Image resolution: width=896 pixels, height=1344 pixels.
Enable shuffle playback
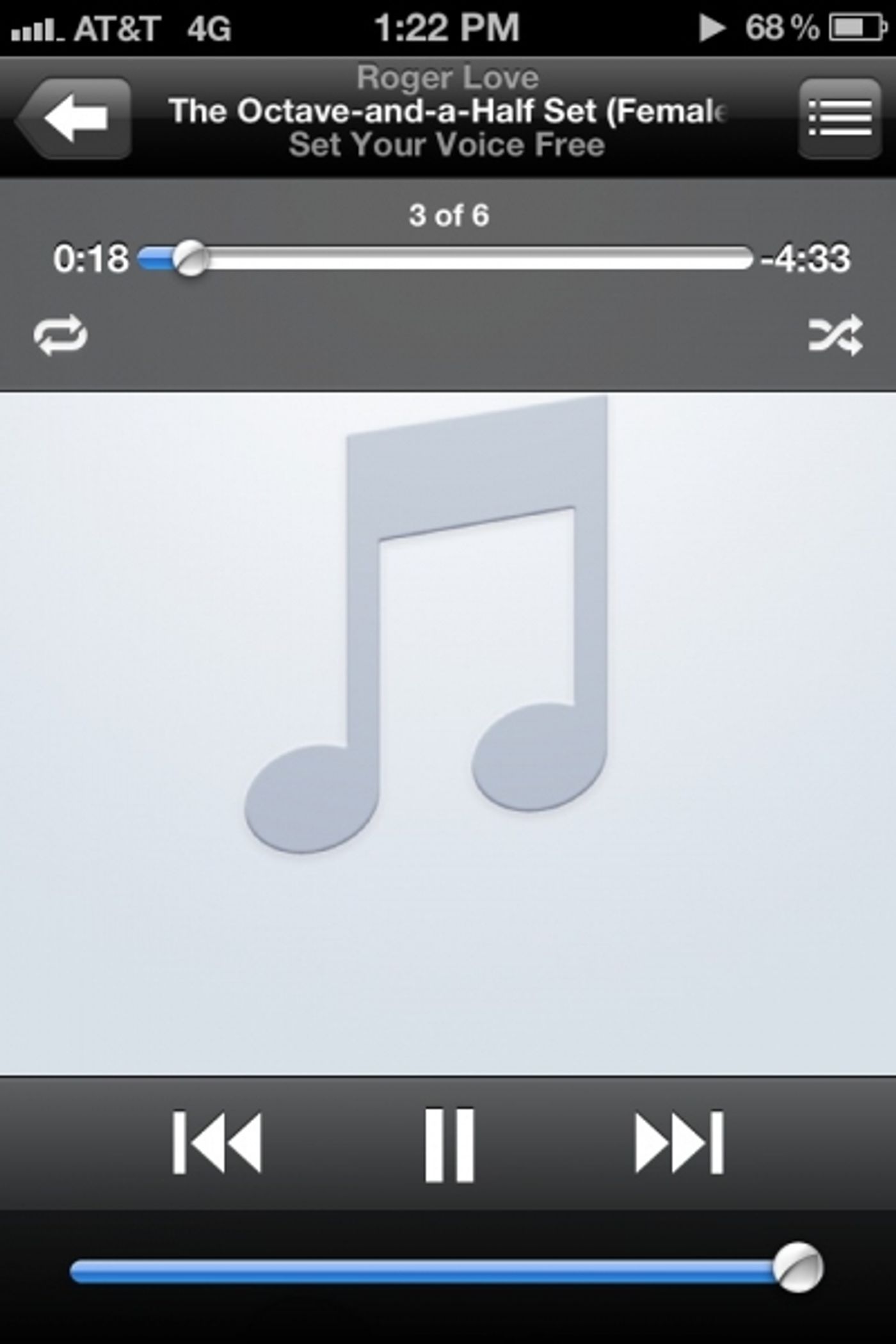tap(835, 335)
